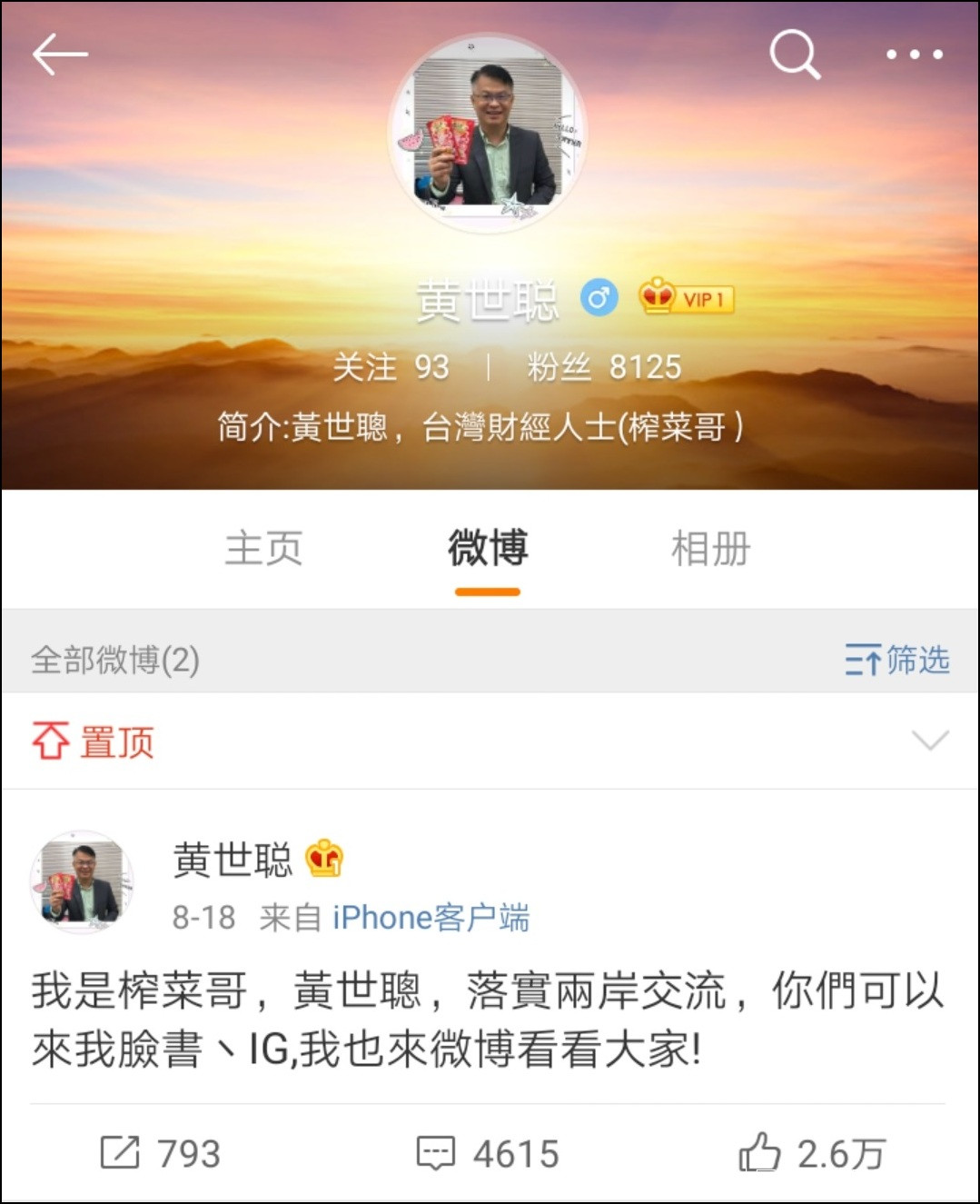Switch to the 微博 tab
Viewport: 980px width, 1204px height.
(488, 549)
